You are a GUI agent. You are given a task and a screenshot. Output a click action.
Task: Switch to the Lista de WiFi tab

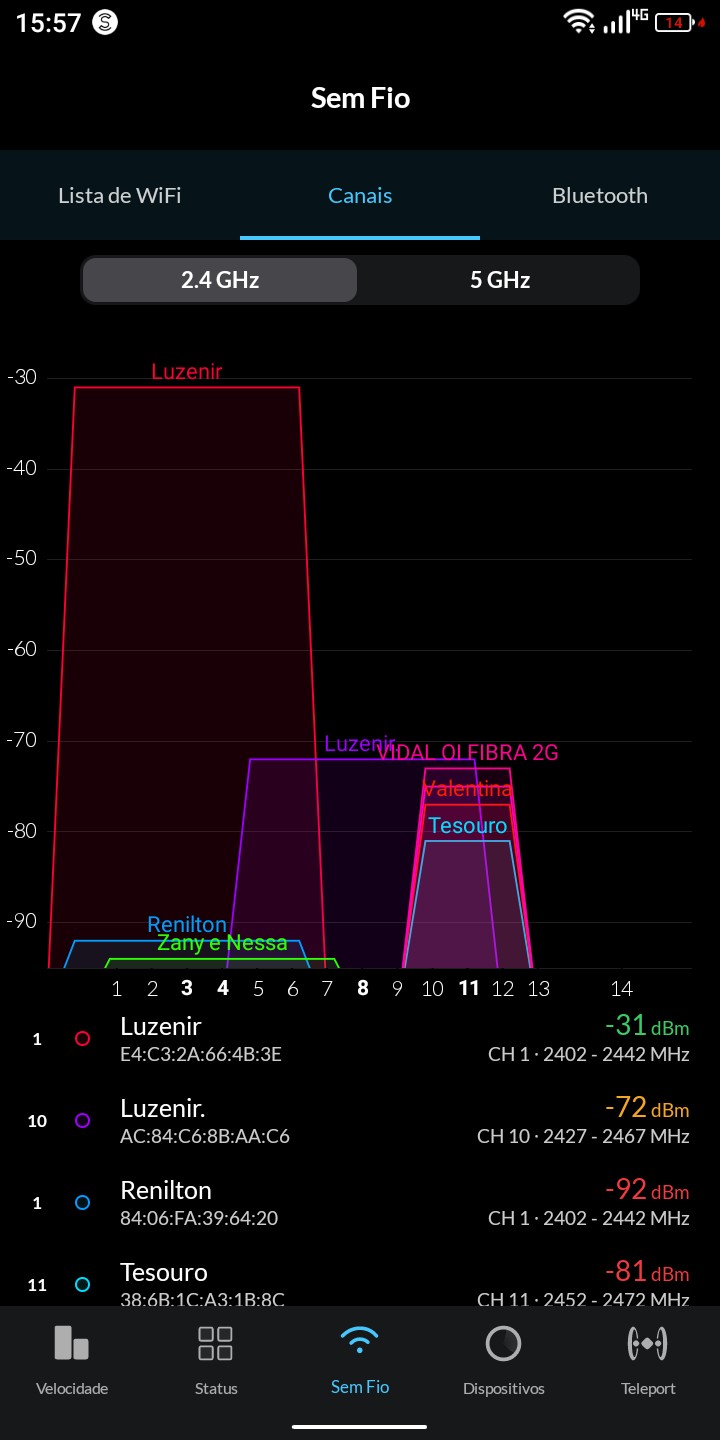click(x=120, y=196)
